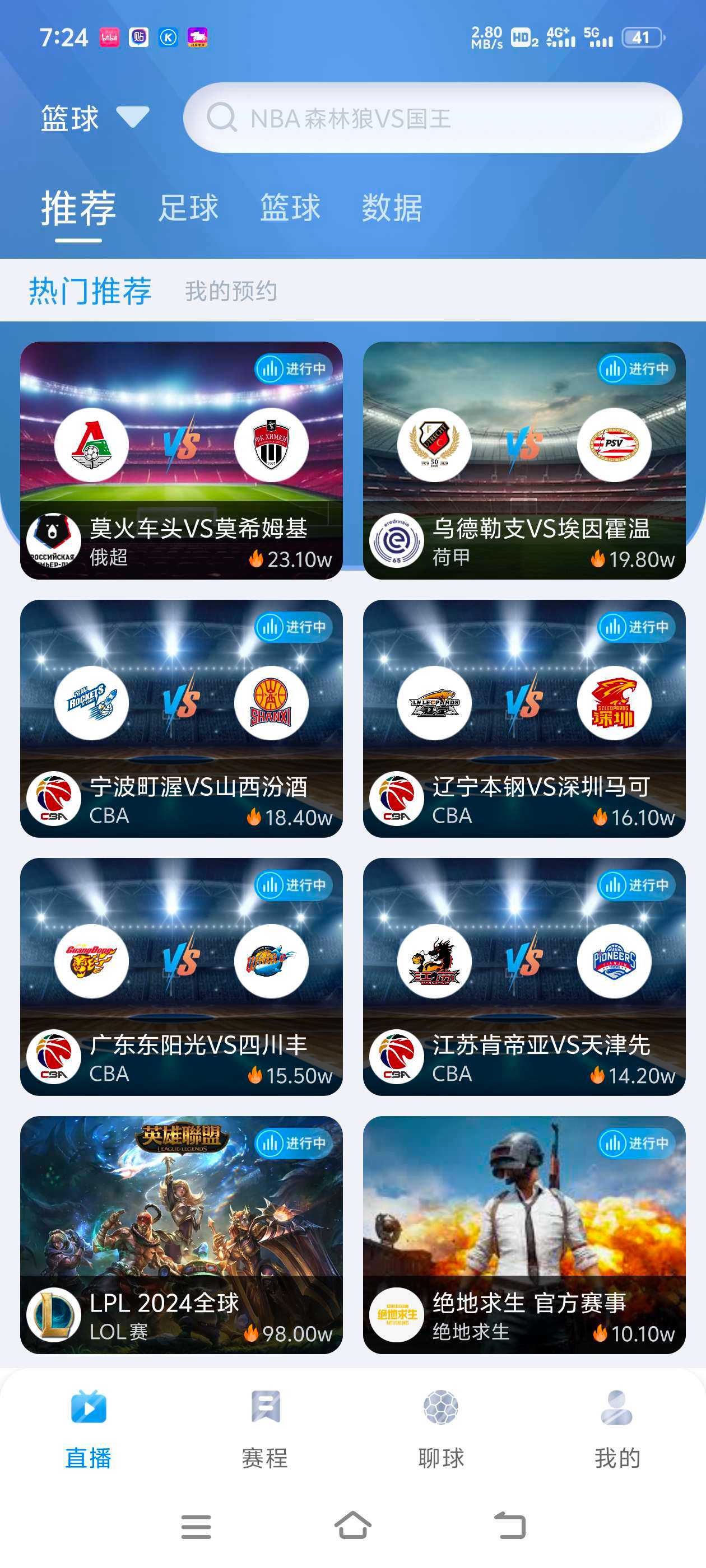This screenshot has width=706, height=1568.
Task: Tap the NBA森林狼VS国王 search box
Action: tap(432, 118)
